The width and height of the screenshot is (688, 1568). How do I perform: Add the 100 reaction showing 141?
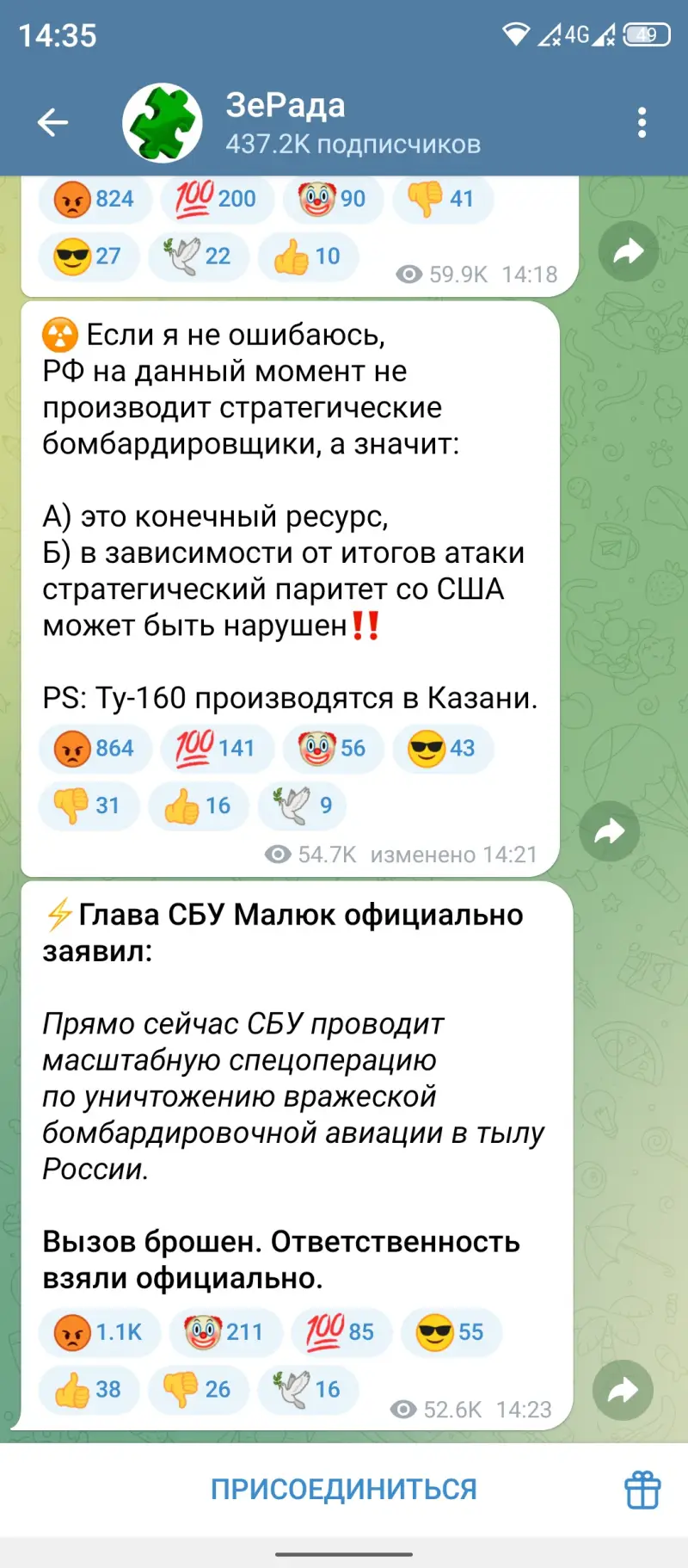(x=216, y=749)
